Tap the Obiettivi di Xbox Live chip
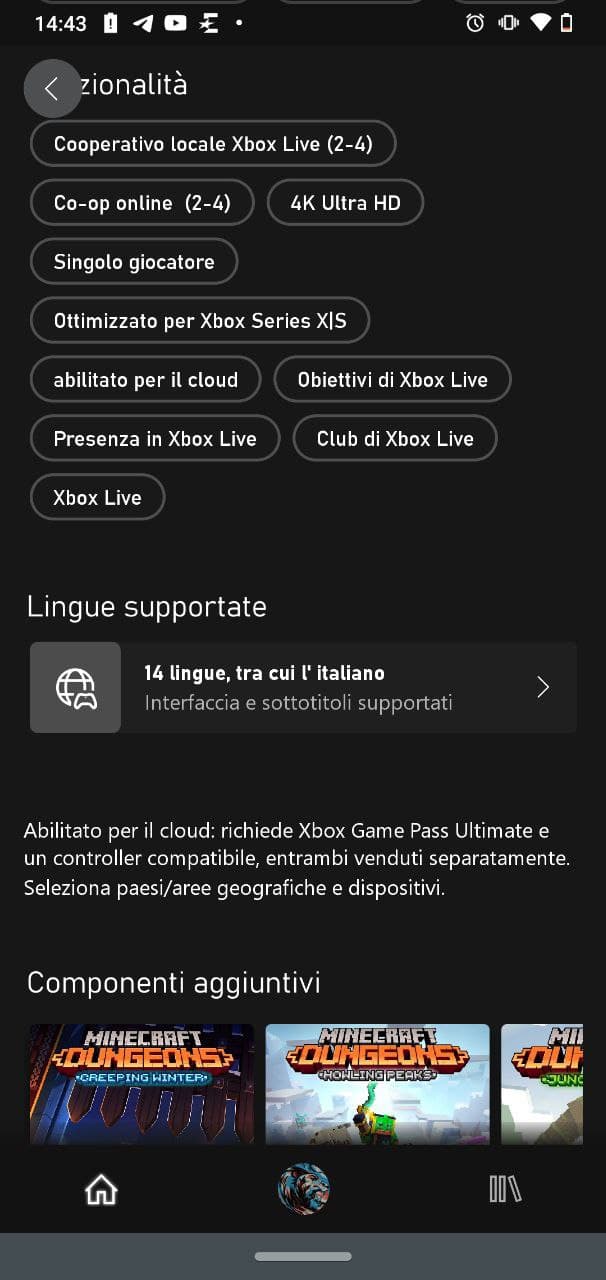The height and width of the screenshot is (1280, 606). tap(393, 380)
